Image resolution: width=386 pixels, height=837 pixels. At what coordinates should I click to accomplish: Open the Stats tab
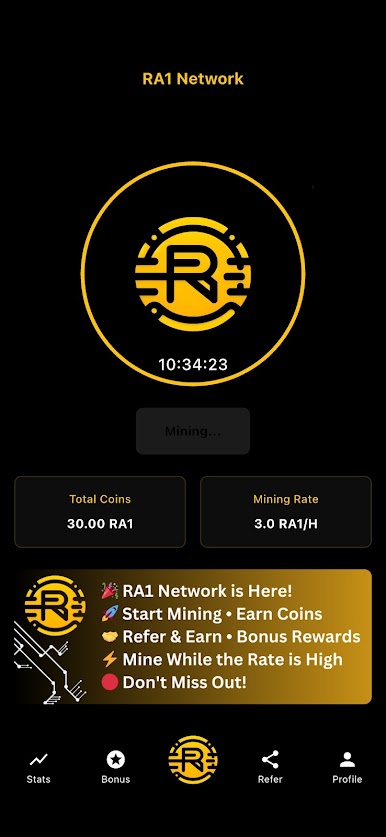(x=38, y=768)
